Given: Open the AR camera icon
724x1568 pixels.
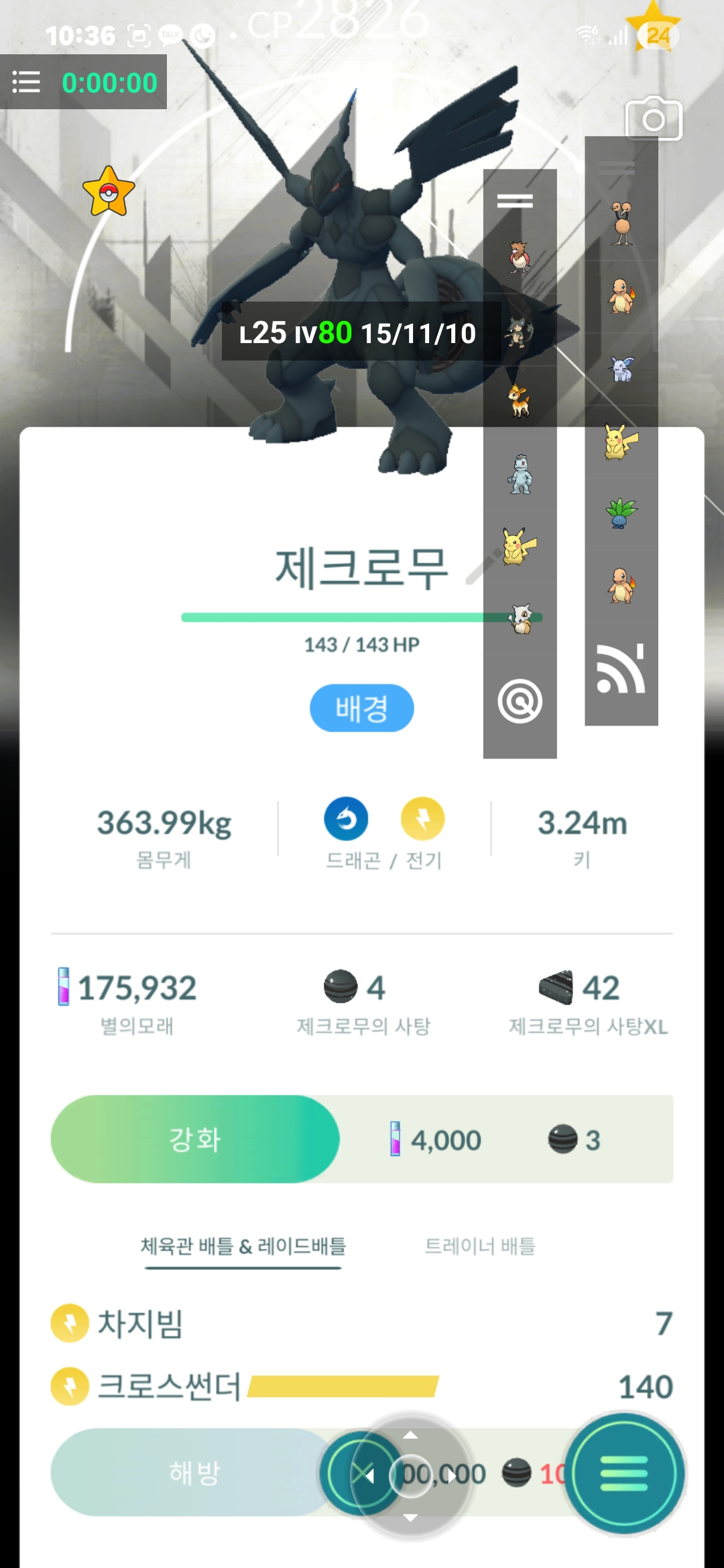Looking at the screenshot, I should coord(653,119).
